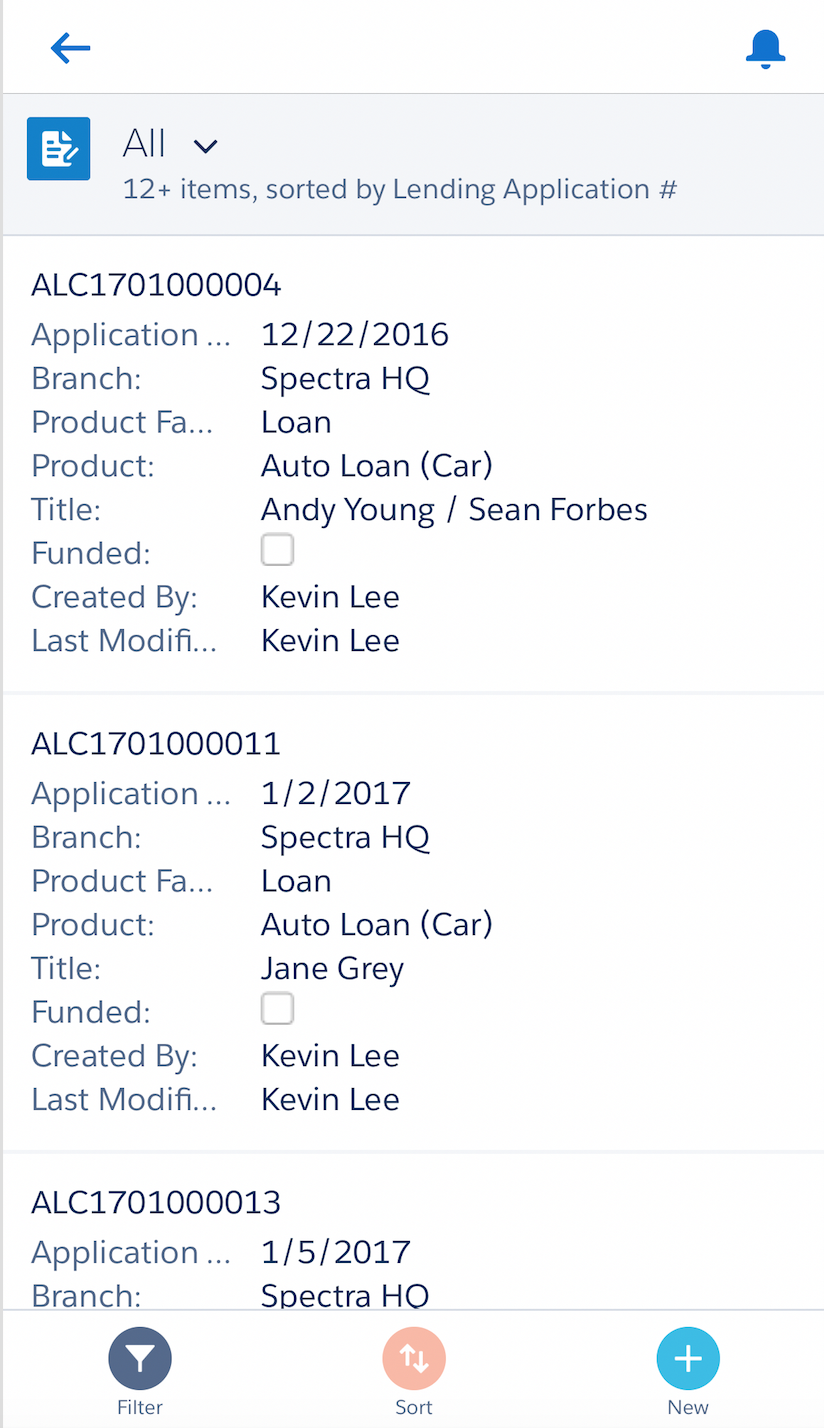824x1428 pixels.
Task: Expand the All list view dropdown
Action: [x=205, y=146]
